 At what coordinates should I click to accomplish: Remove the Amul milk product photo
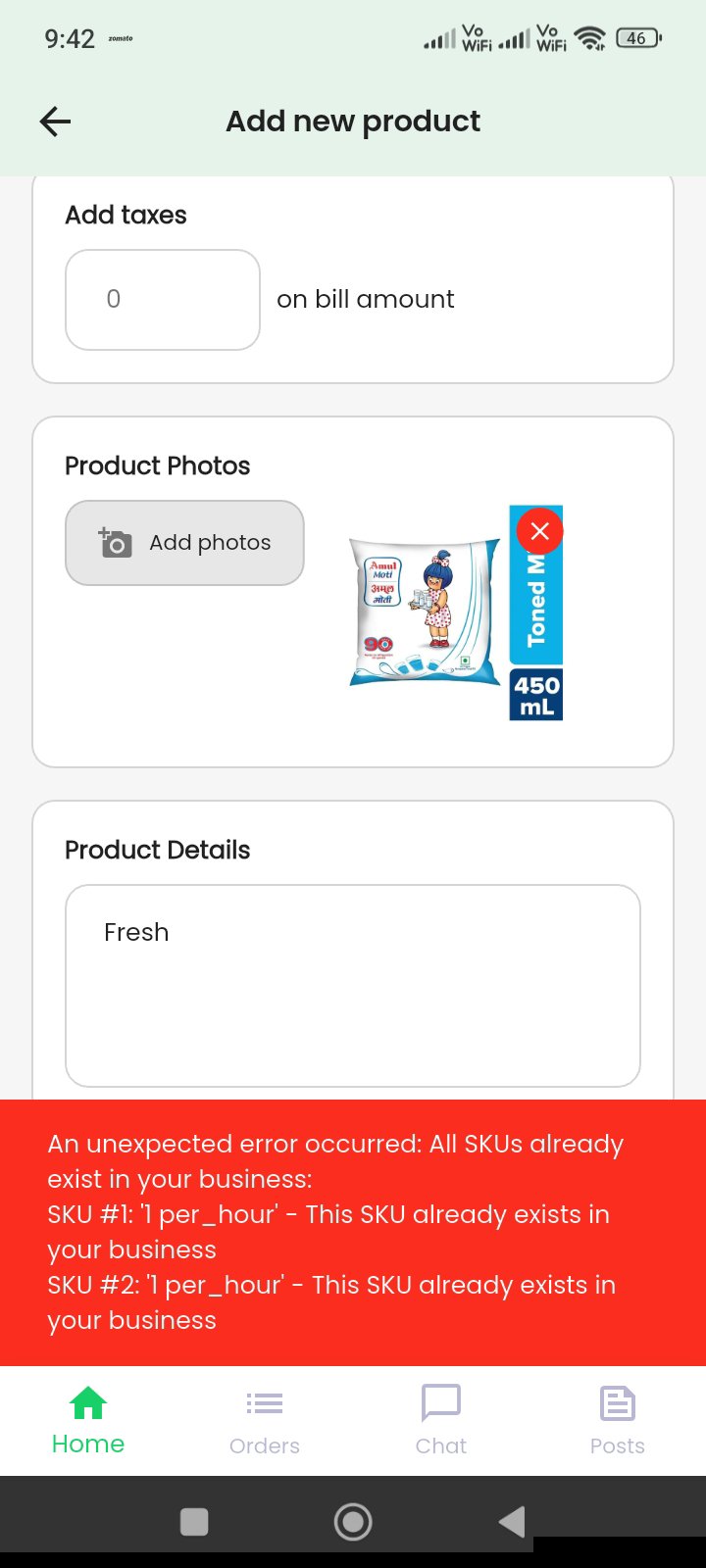coord(539,531)
